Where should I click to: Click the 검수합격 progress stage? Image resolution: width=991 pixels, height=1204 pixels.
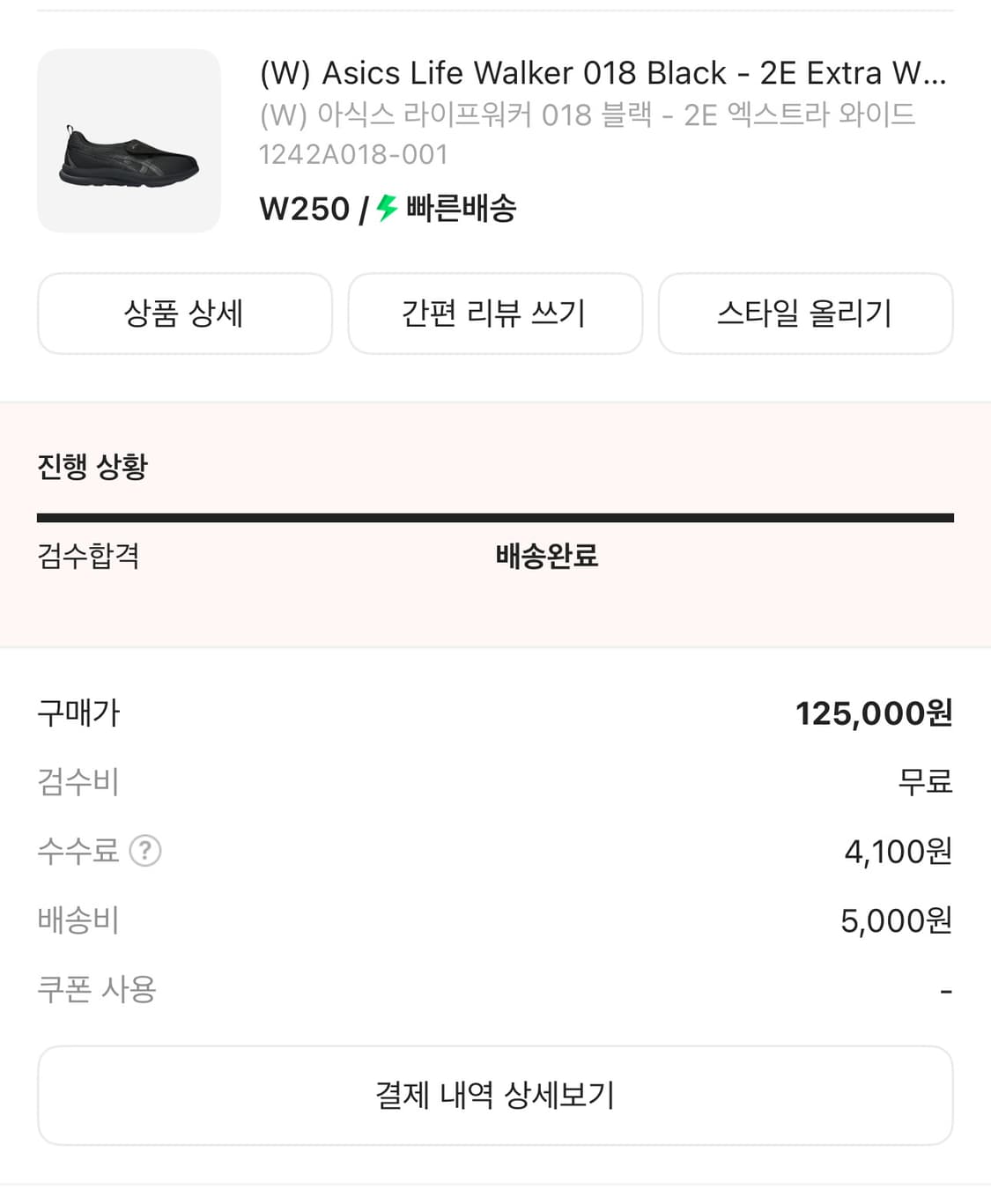(x=90, y=557)
